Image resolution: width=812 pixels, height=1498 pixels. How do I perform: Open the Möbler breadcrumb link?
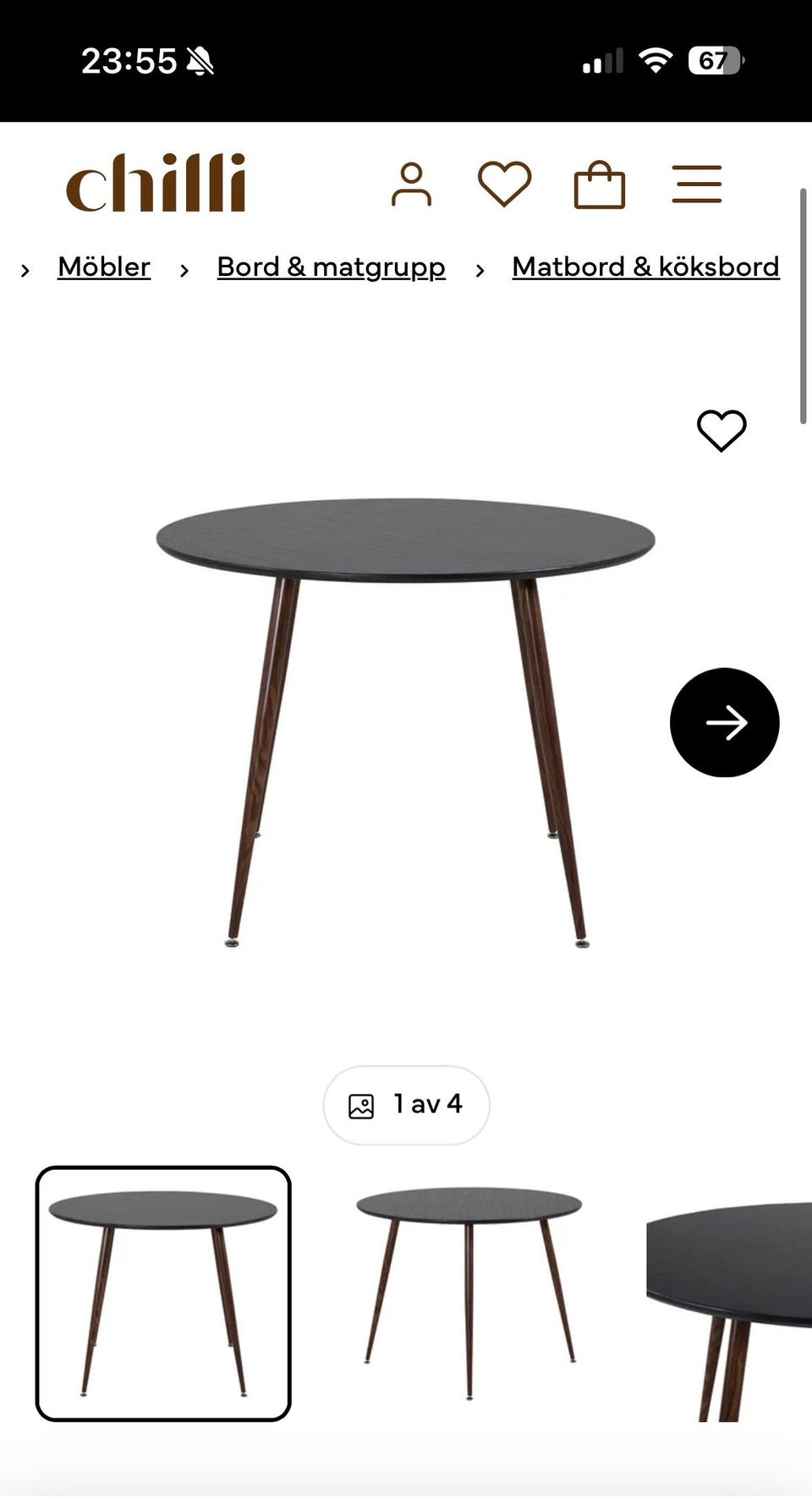coord(104,267)
